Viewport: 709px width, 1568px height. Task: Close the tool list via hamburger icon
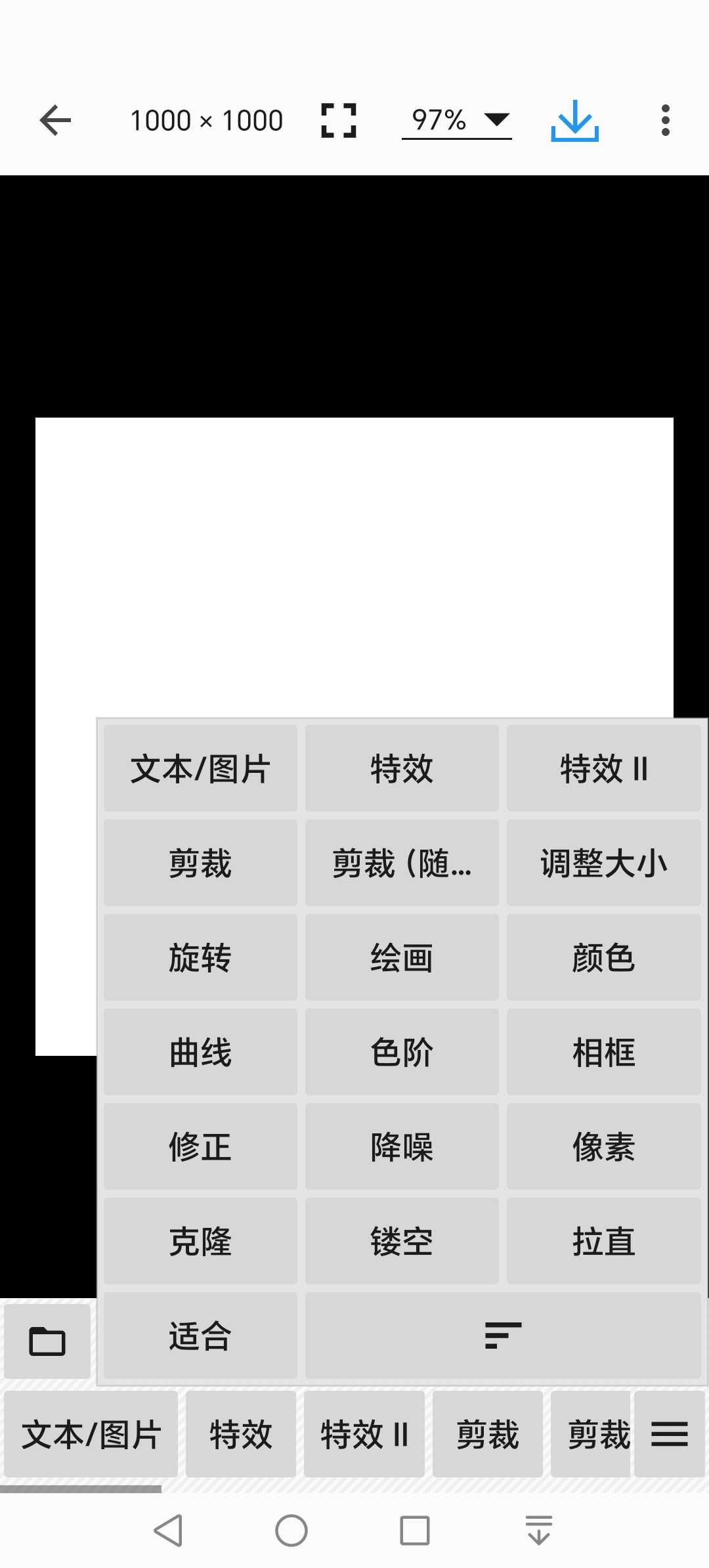coord(669,1434)
